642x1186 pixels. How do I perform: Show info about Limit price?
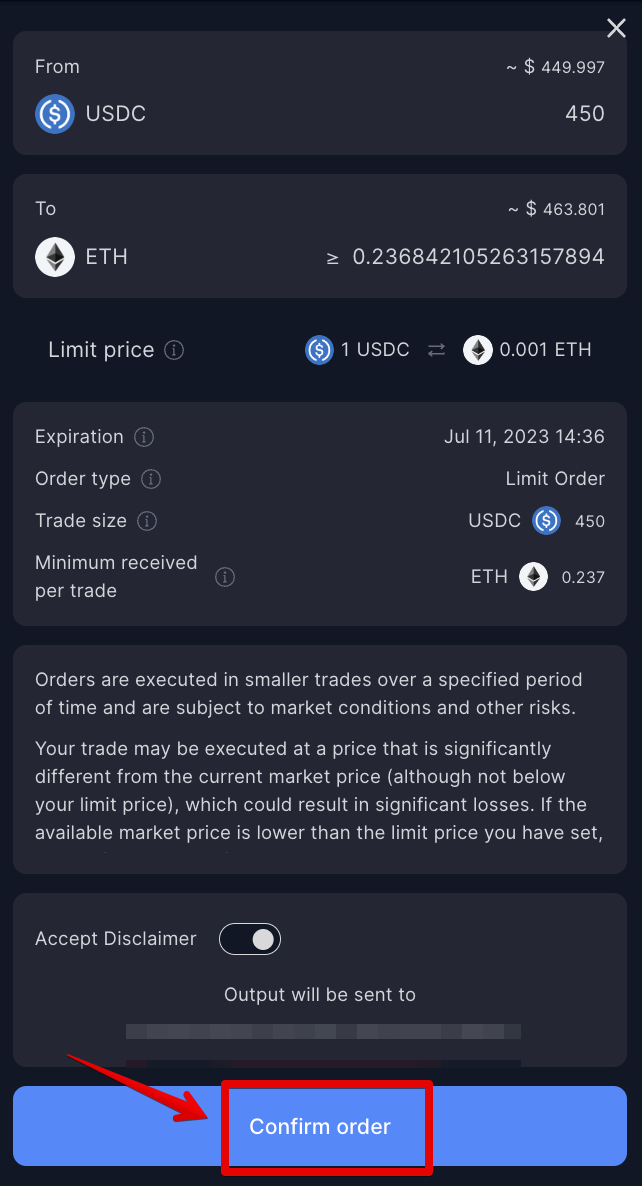tap(174, 351)
